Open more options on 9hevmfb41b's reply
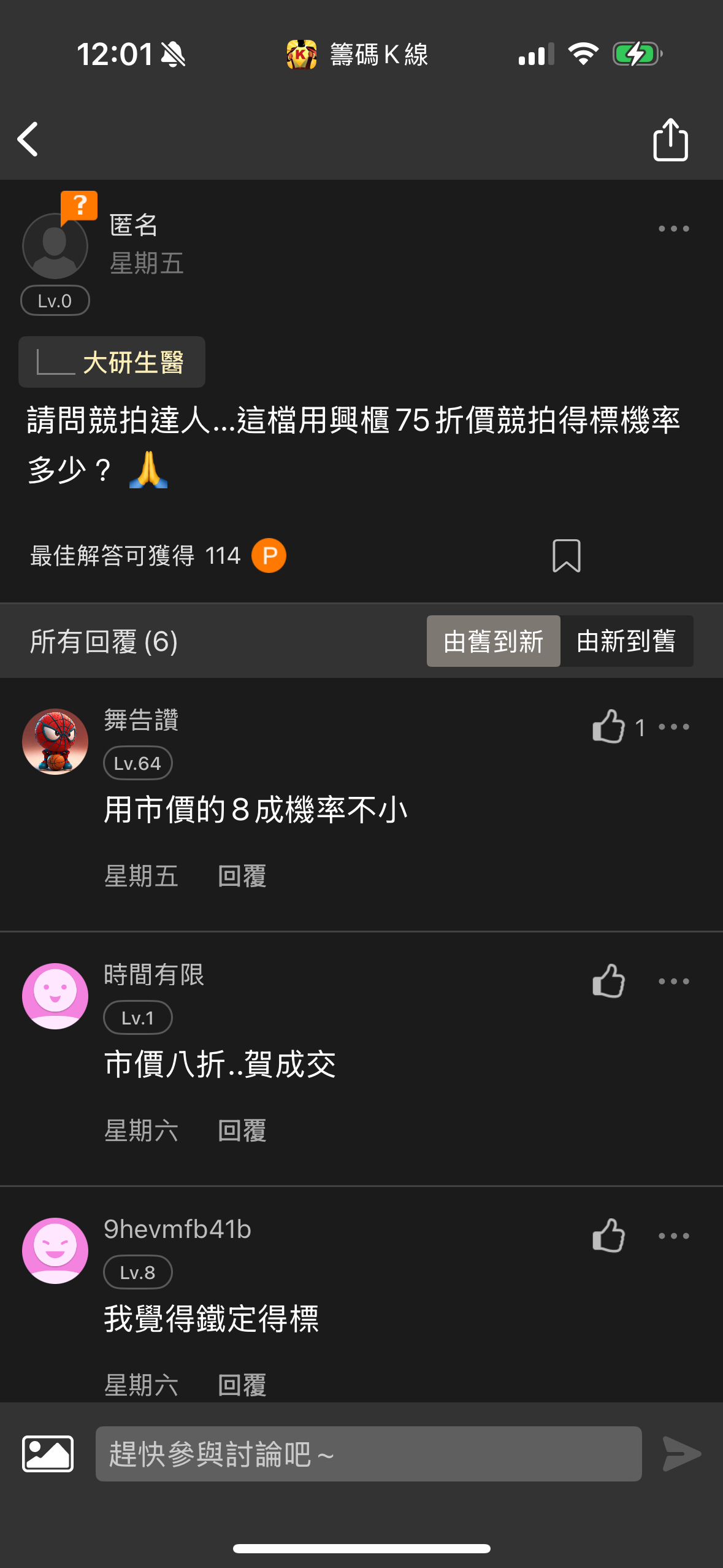 (x=673, y=1236)
